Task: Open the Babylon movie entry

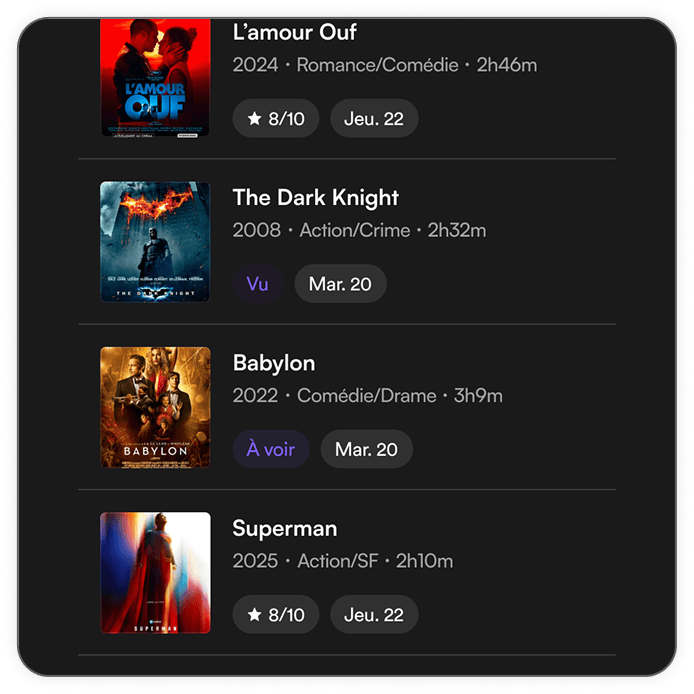Action: tap(273, 363)
